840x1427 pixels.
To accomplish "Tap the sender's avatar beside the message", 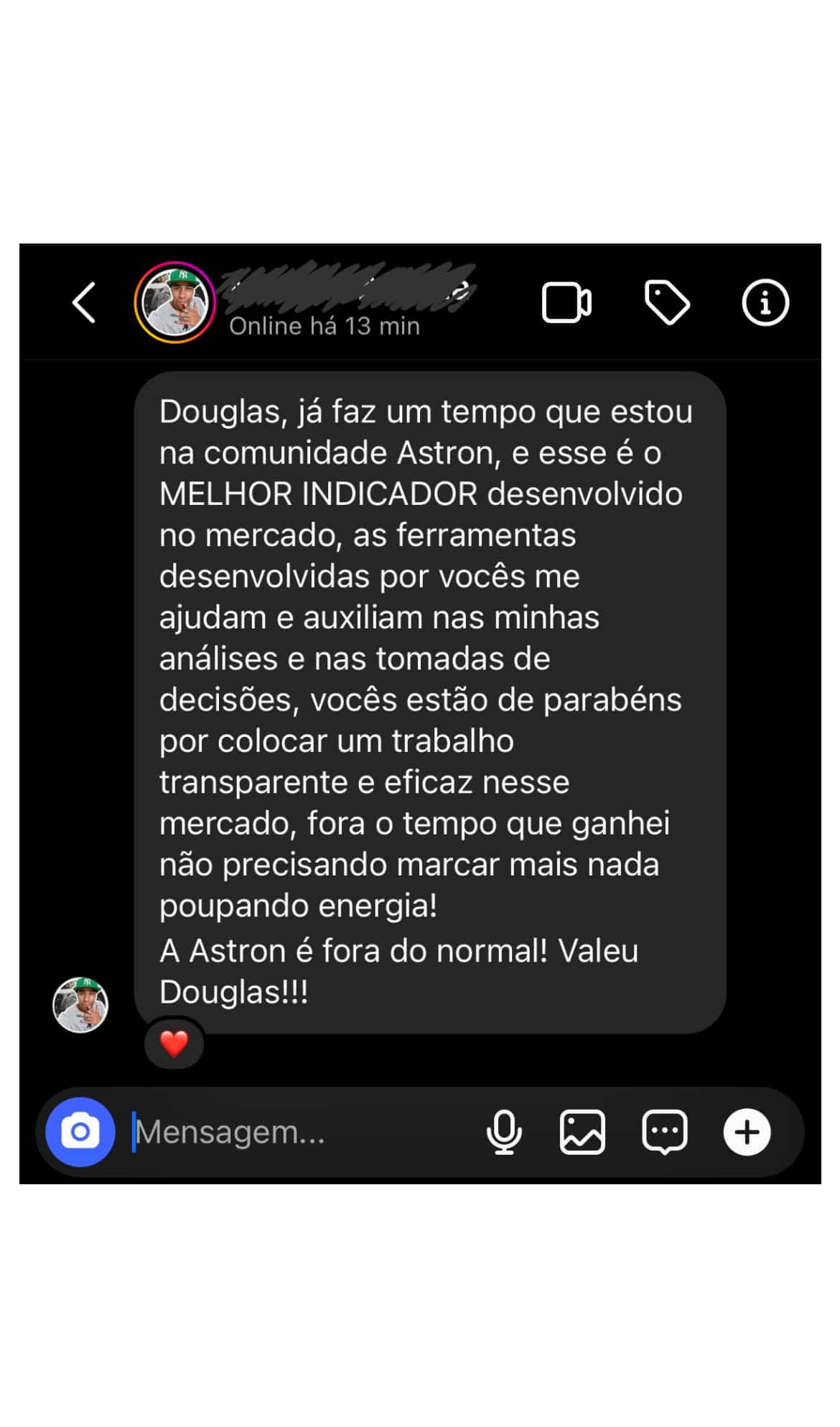I will [x=80, y=1005].
